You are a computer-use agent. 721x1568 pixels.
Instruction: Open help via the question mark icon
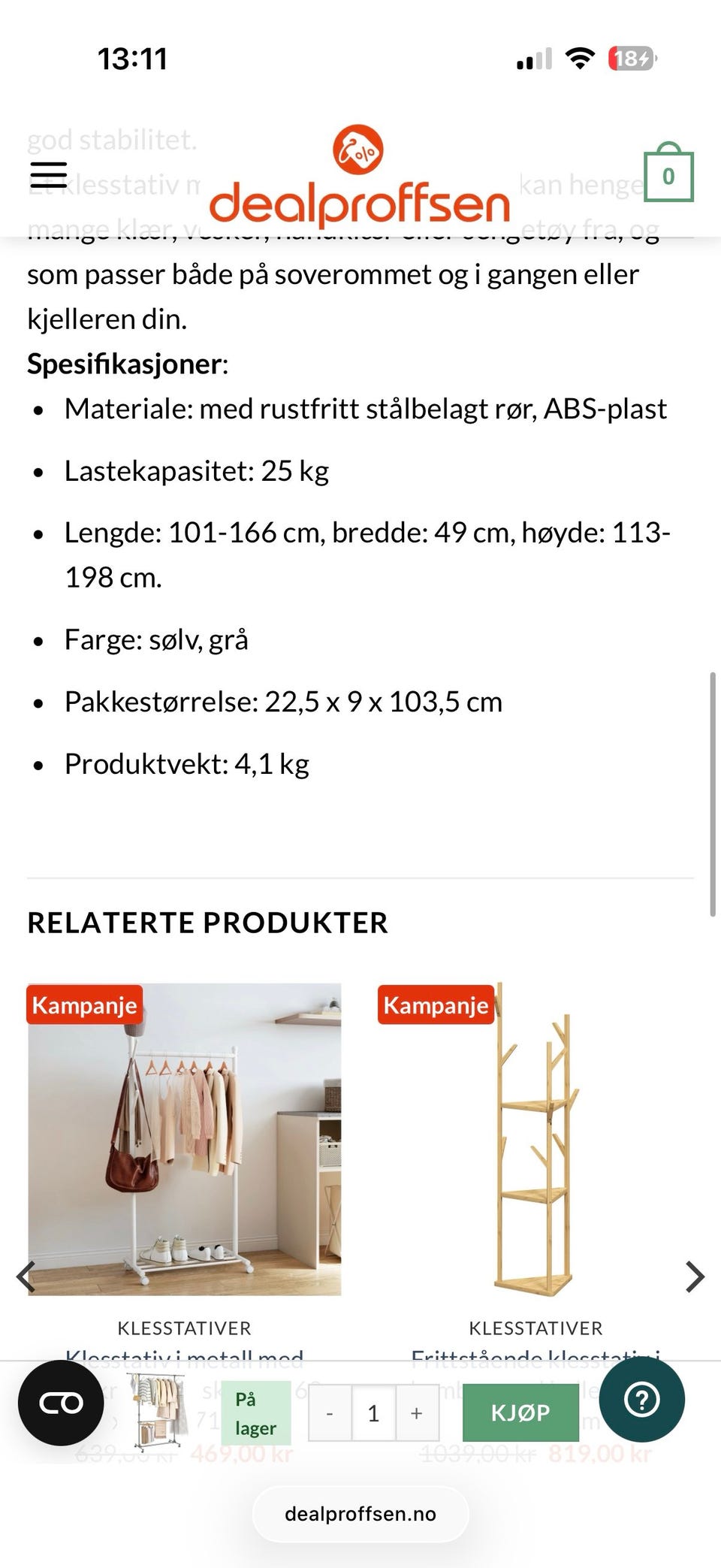(642, 1399)
